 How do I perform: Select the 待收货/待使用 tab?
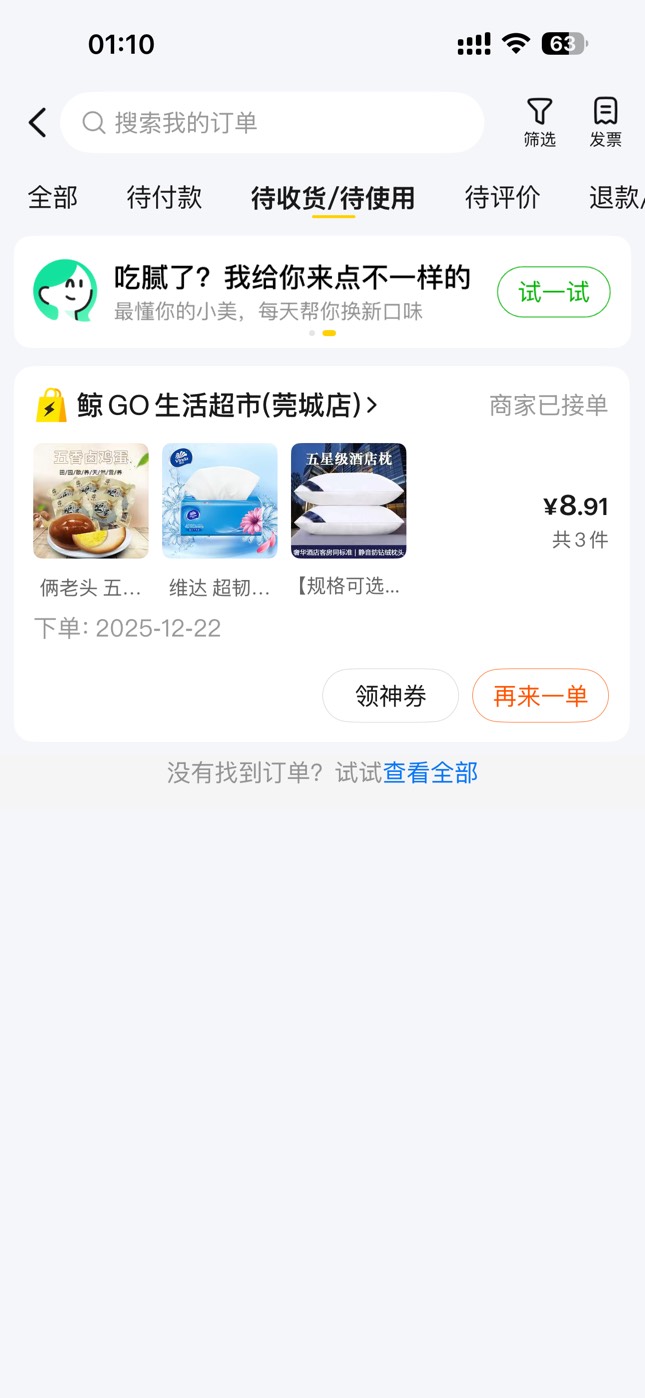333,198
